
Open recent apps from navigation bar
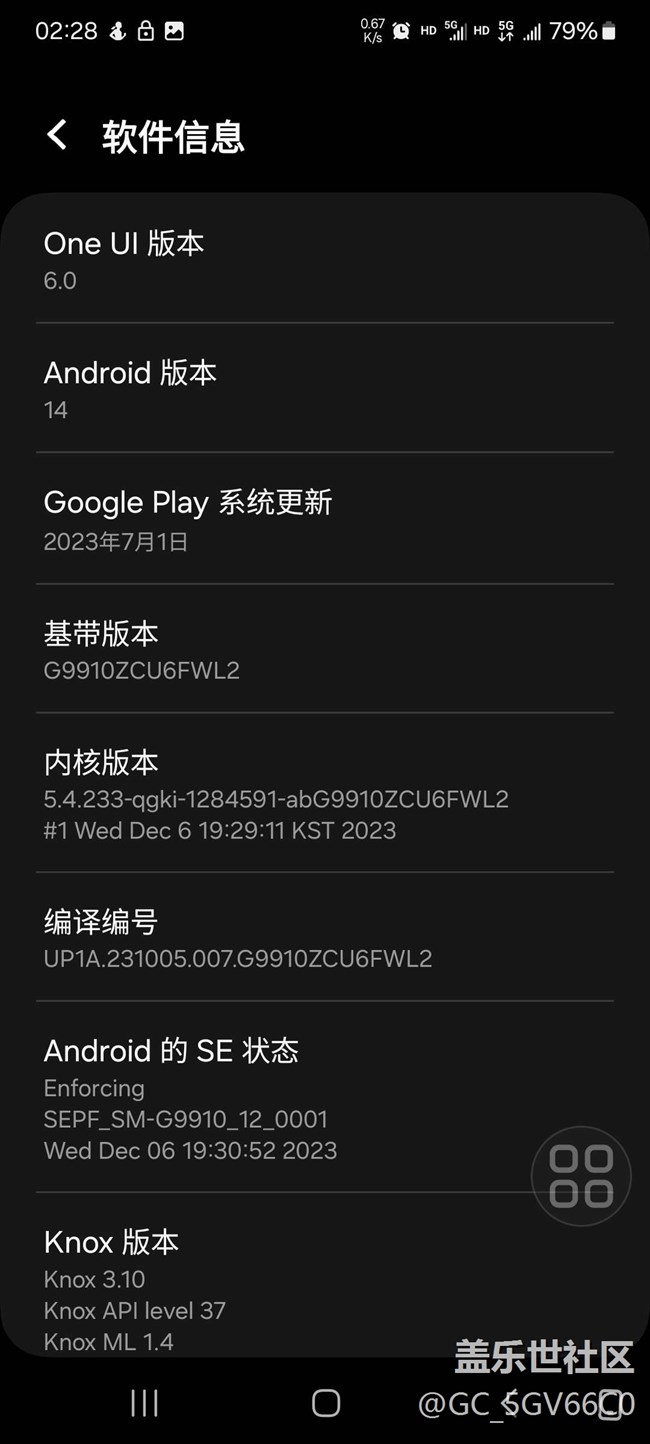(x=144, y=1403)
